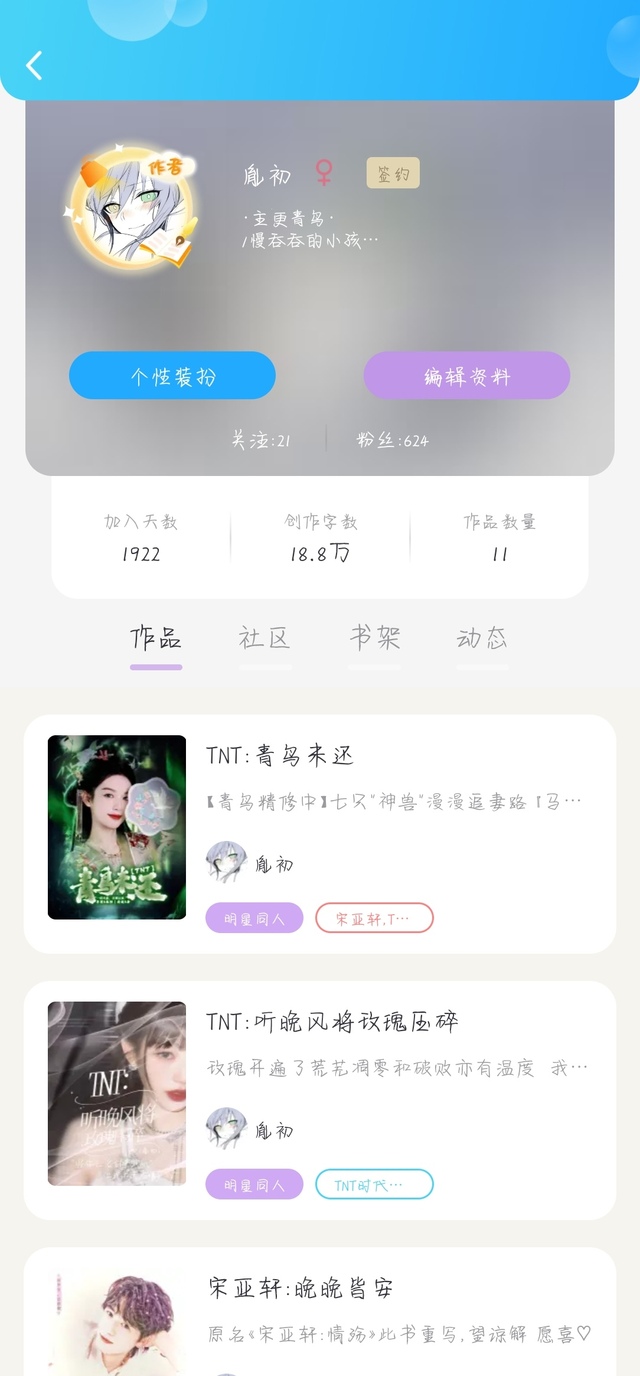Open the 个性装扮 customization button
Viewport: 640px width, 1376px height.
pos(172,376)
